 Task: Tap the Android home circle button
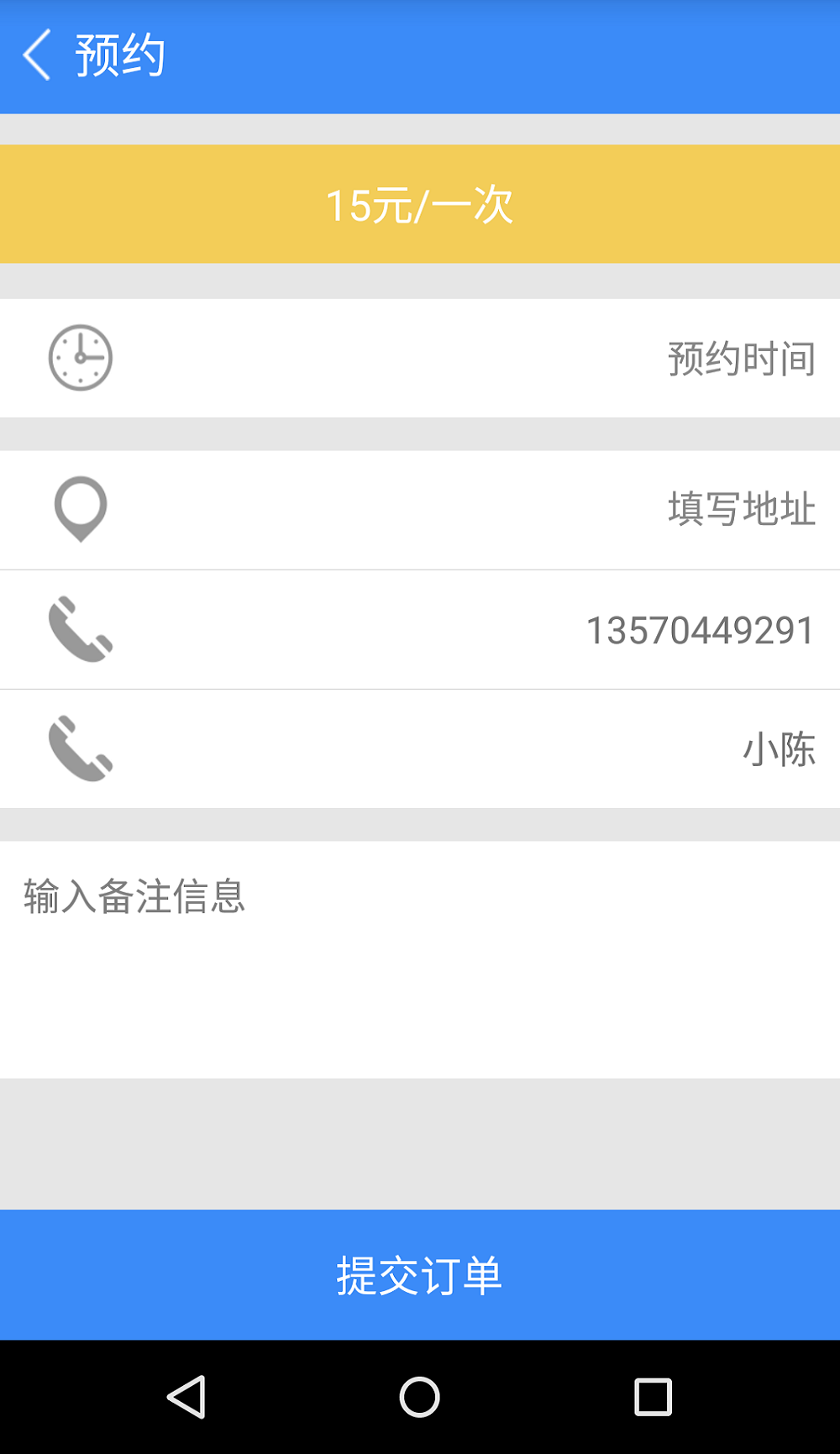pyautogui.click(x=419, y=1396)
